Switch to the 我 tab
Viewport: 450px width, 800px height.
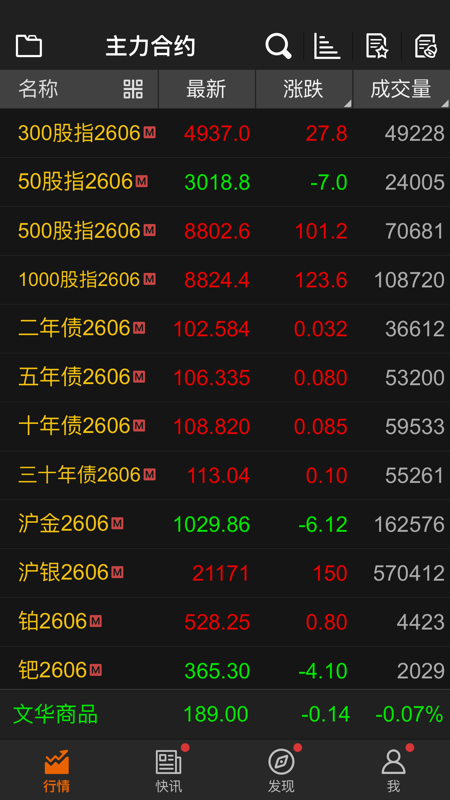click(393, 770)
